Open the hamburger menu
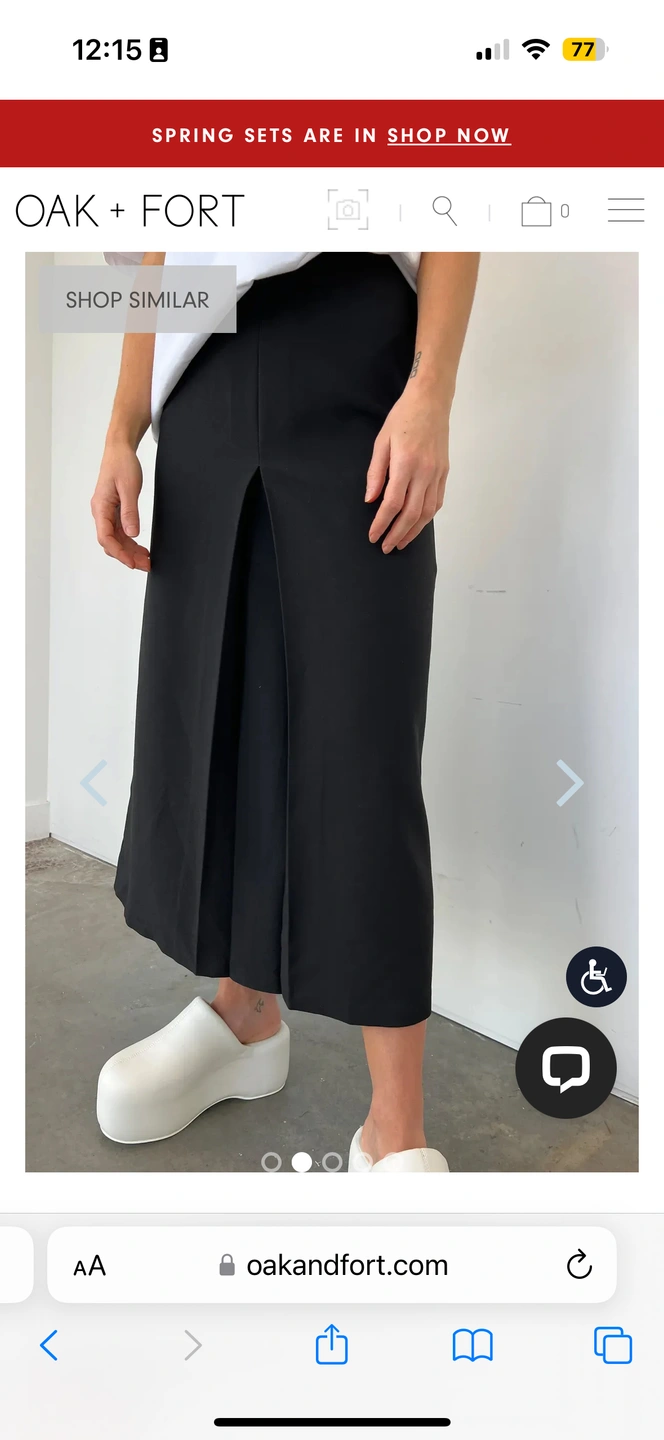664x1440 pixels. click(626, 210)
